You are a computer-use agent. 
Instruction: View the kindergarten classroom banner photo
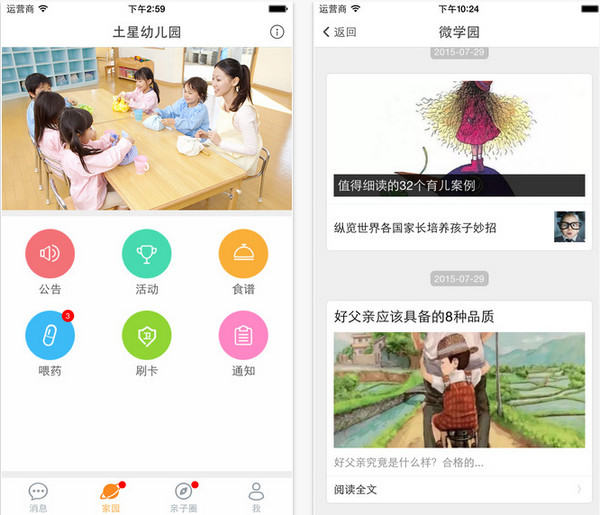click(x=146, y=128)
